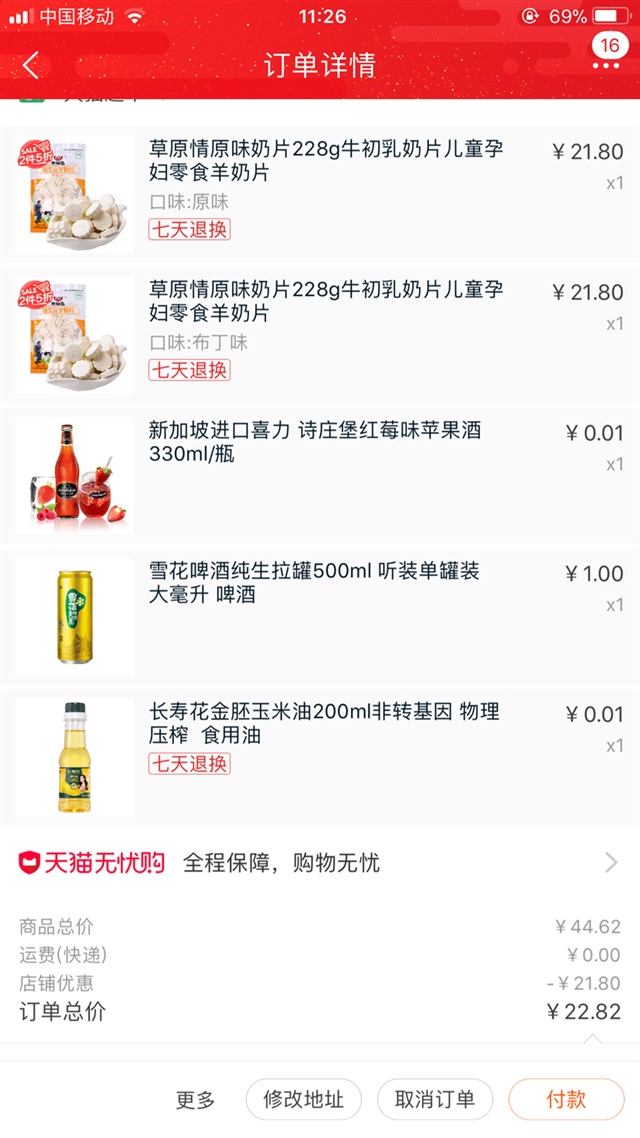This screenshot has width=640, height=1138.
Task: Open the 布丁味 milk tablets item
Action: (326, 302)
